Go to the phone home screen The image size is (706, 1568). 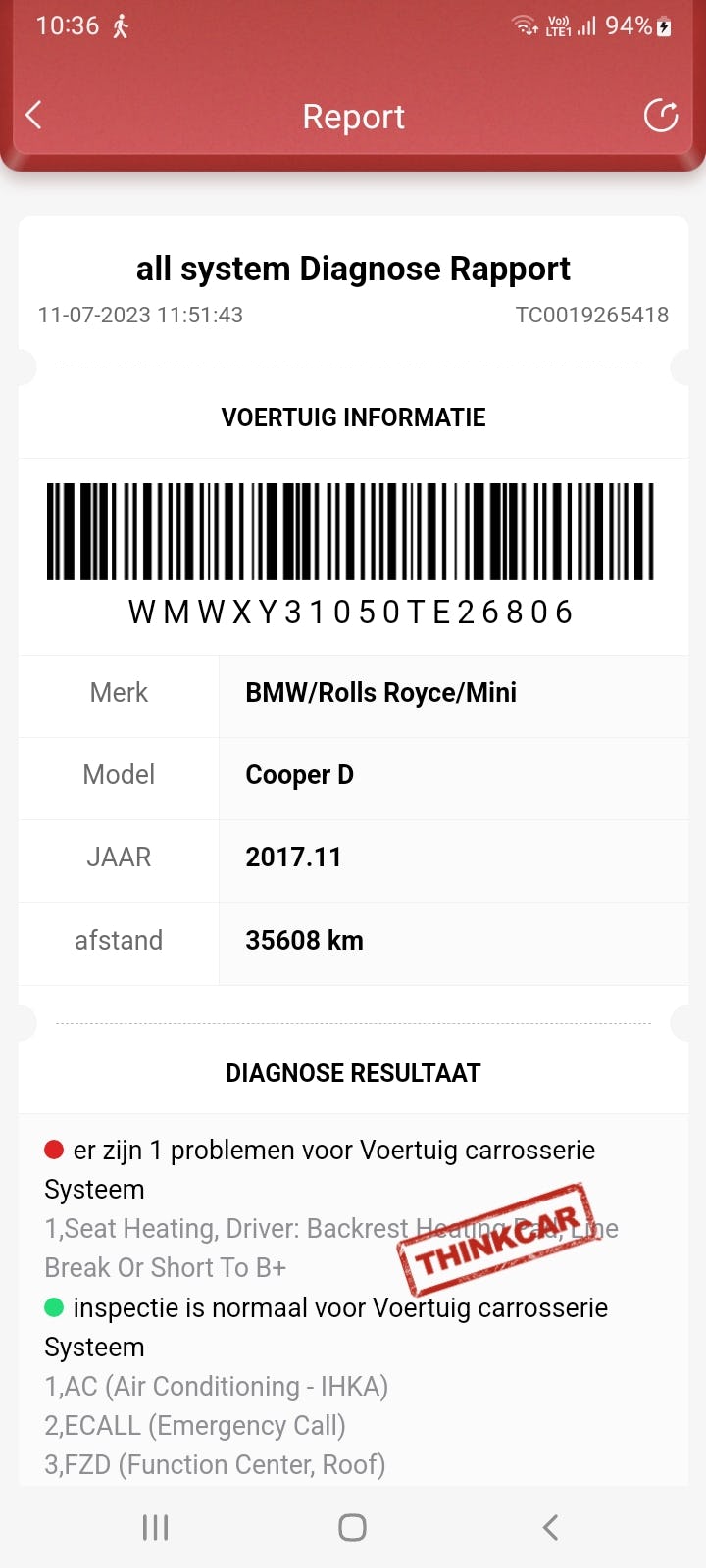point(352,1527)
